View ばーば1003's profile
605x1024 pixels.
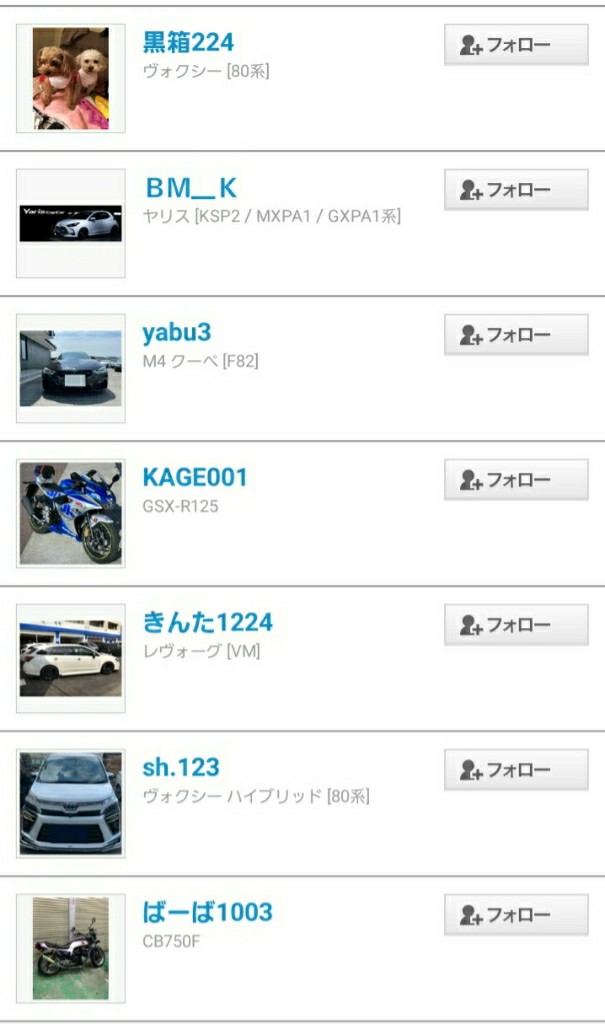208,912
